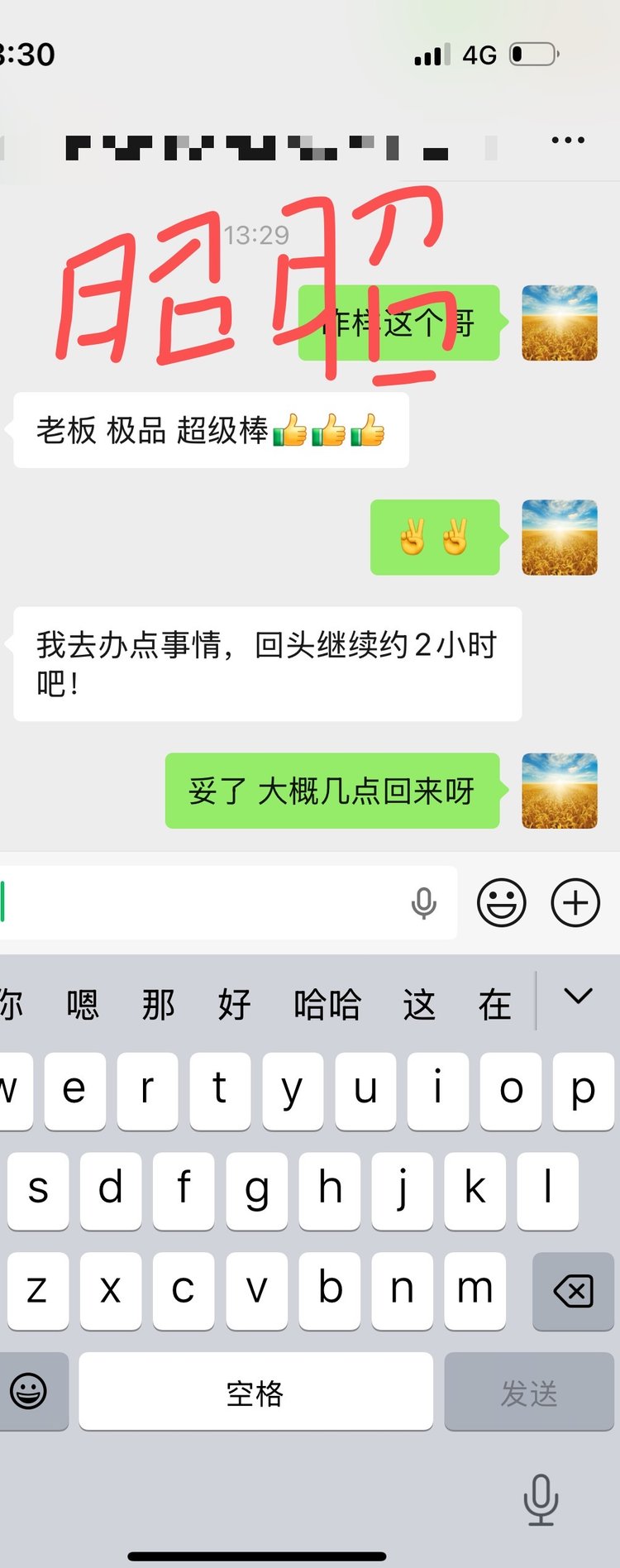Tap the backspace key on keyboard

[573, 1291]
